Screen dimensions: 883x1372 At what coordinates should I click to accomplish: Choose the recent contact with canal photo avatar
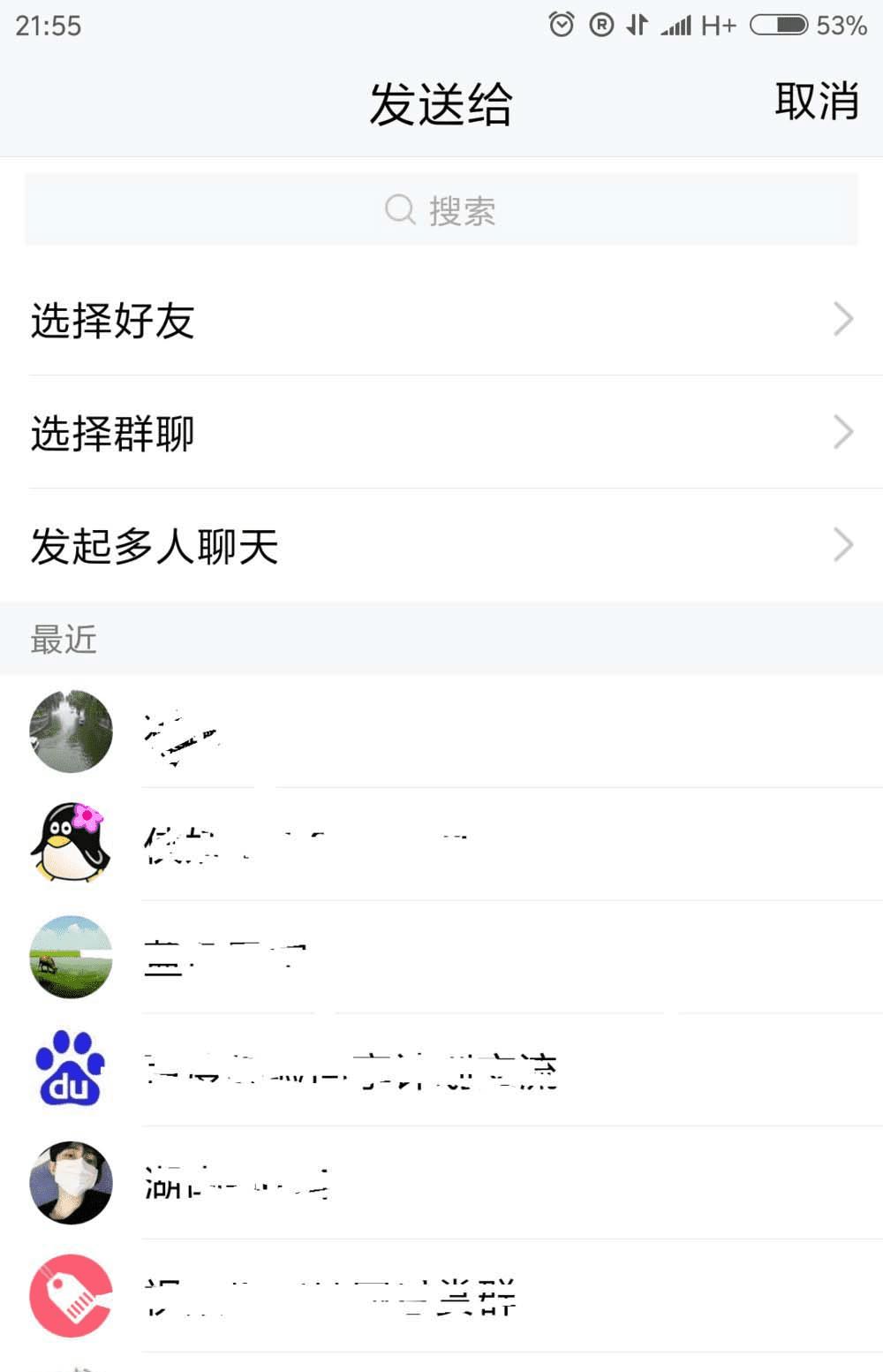coord(441,732)
